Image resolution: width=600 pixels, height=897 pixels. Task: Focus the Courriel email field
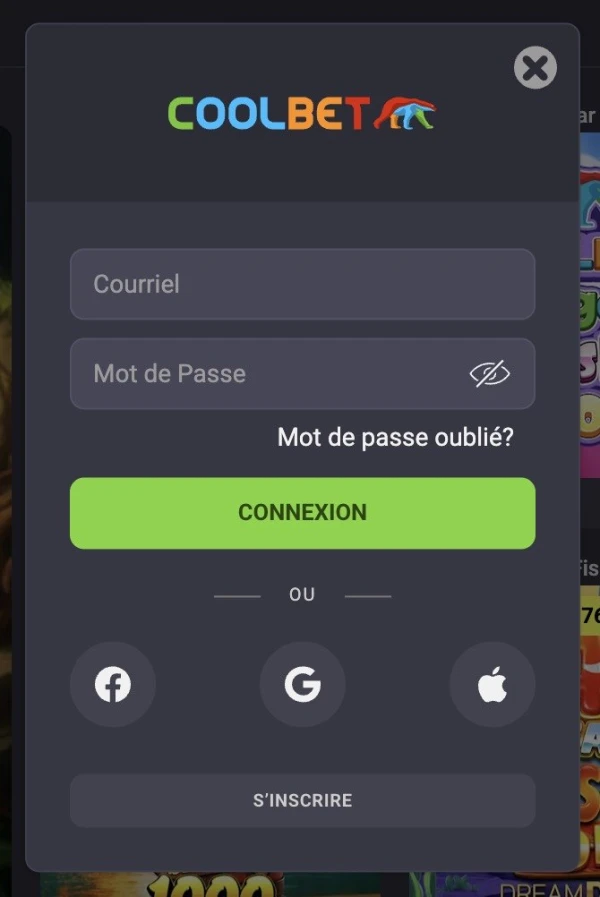(x=302, y=284)
